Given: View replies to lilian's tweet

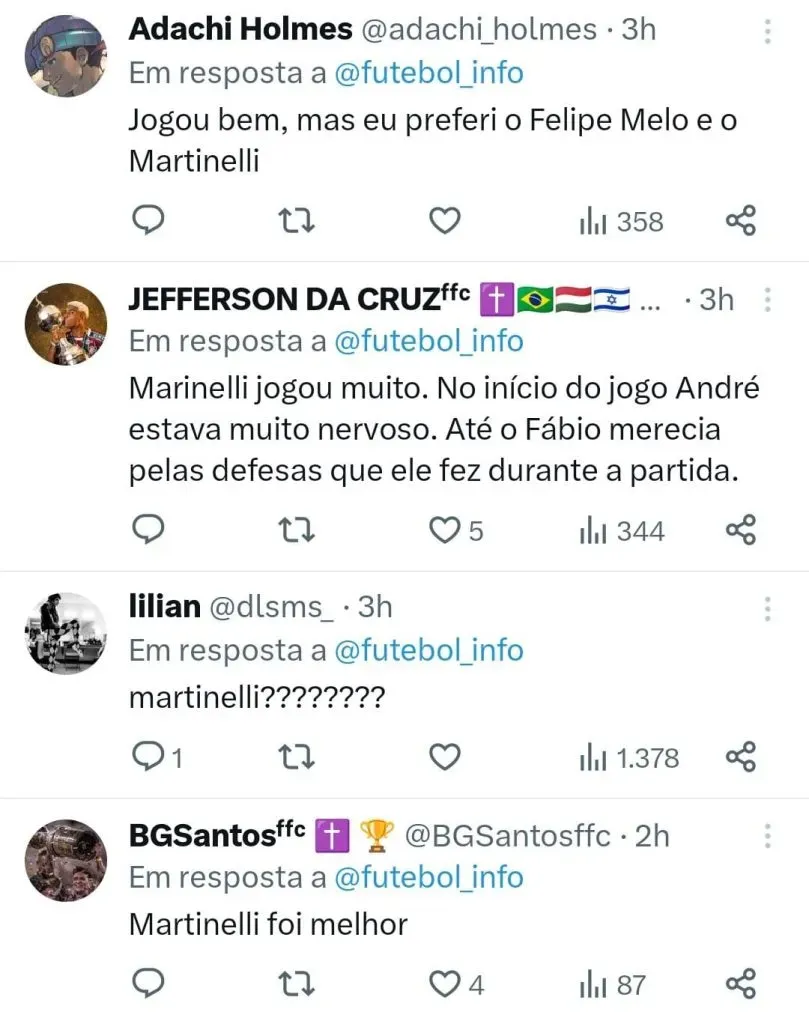Looking at the screenshot, I should tap(148, 757).
